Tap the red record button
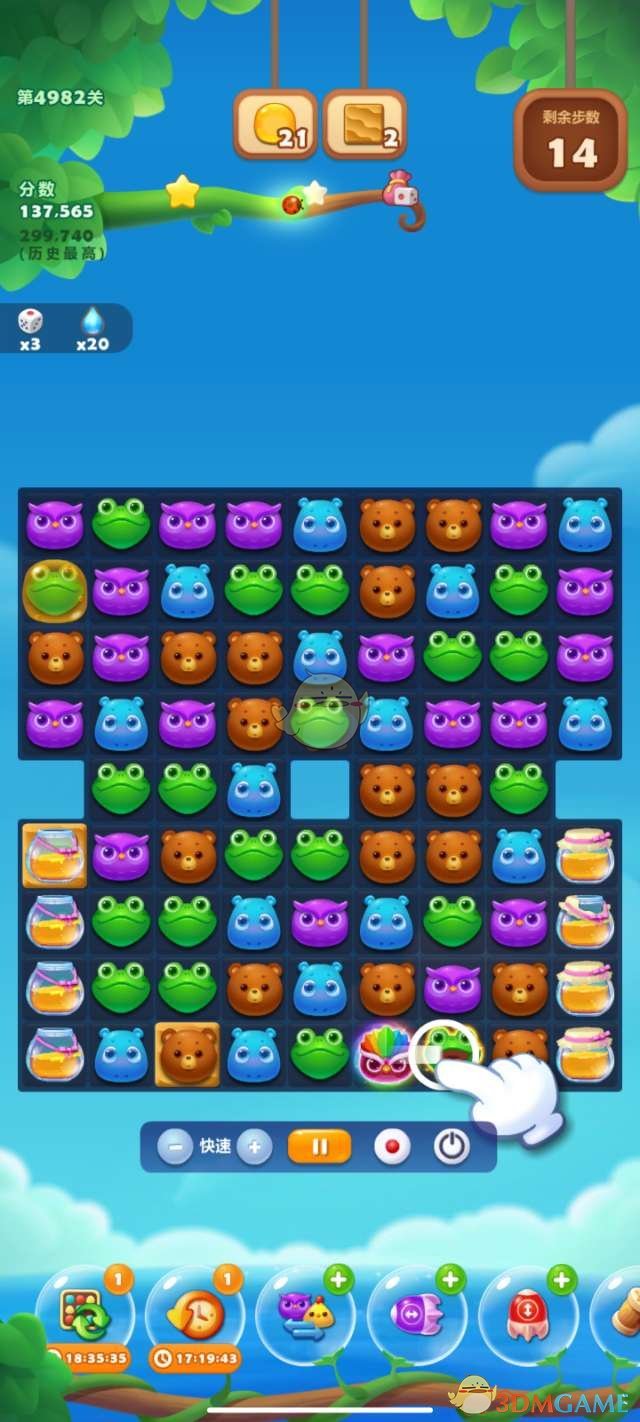 [392, 1147]
